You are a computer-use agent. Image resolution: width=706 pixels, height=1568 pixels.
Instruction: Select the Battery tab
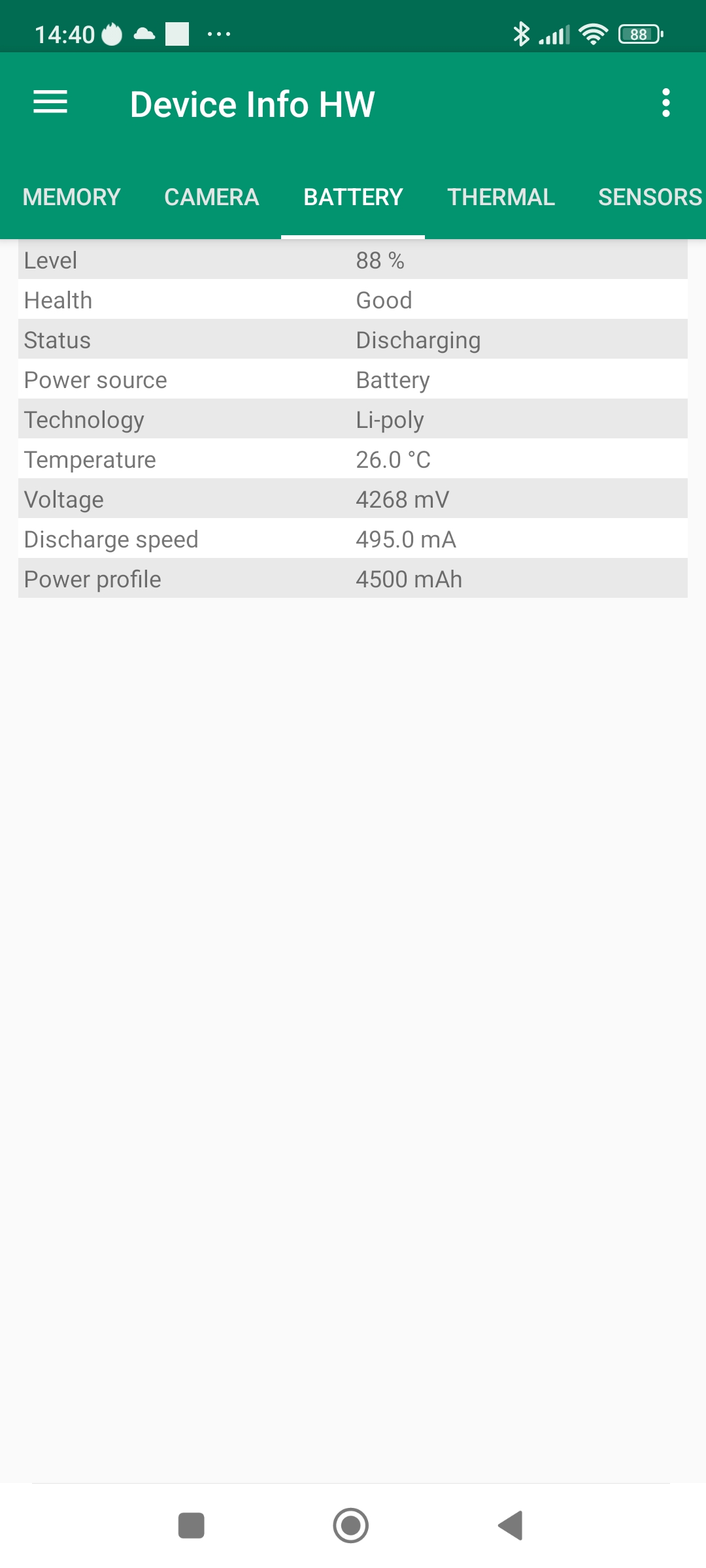coord(353,197)
